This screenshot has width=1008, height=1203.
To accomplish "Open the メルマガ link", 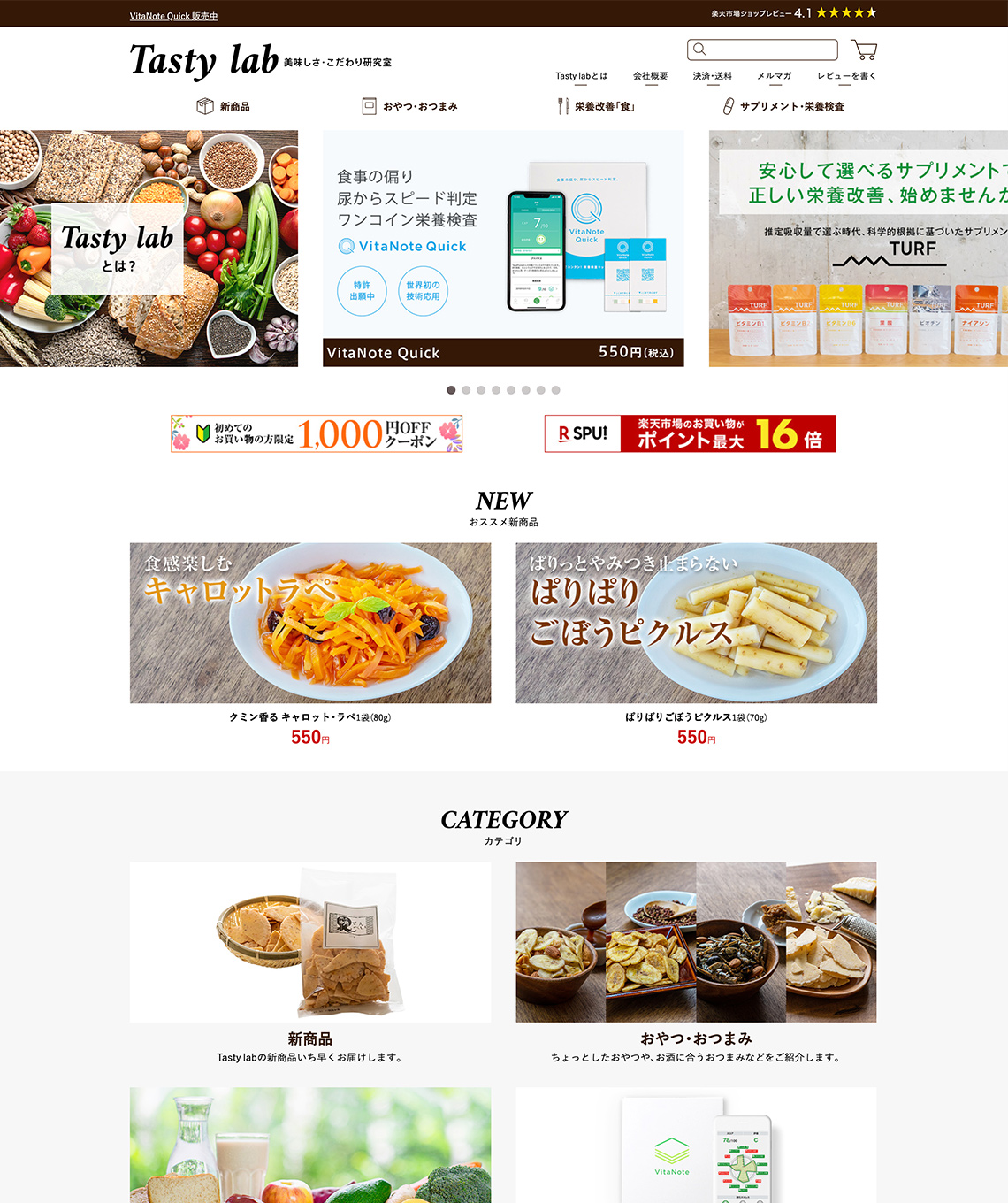I will point(774,76).
